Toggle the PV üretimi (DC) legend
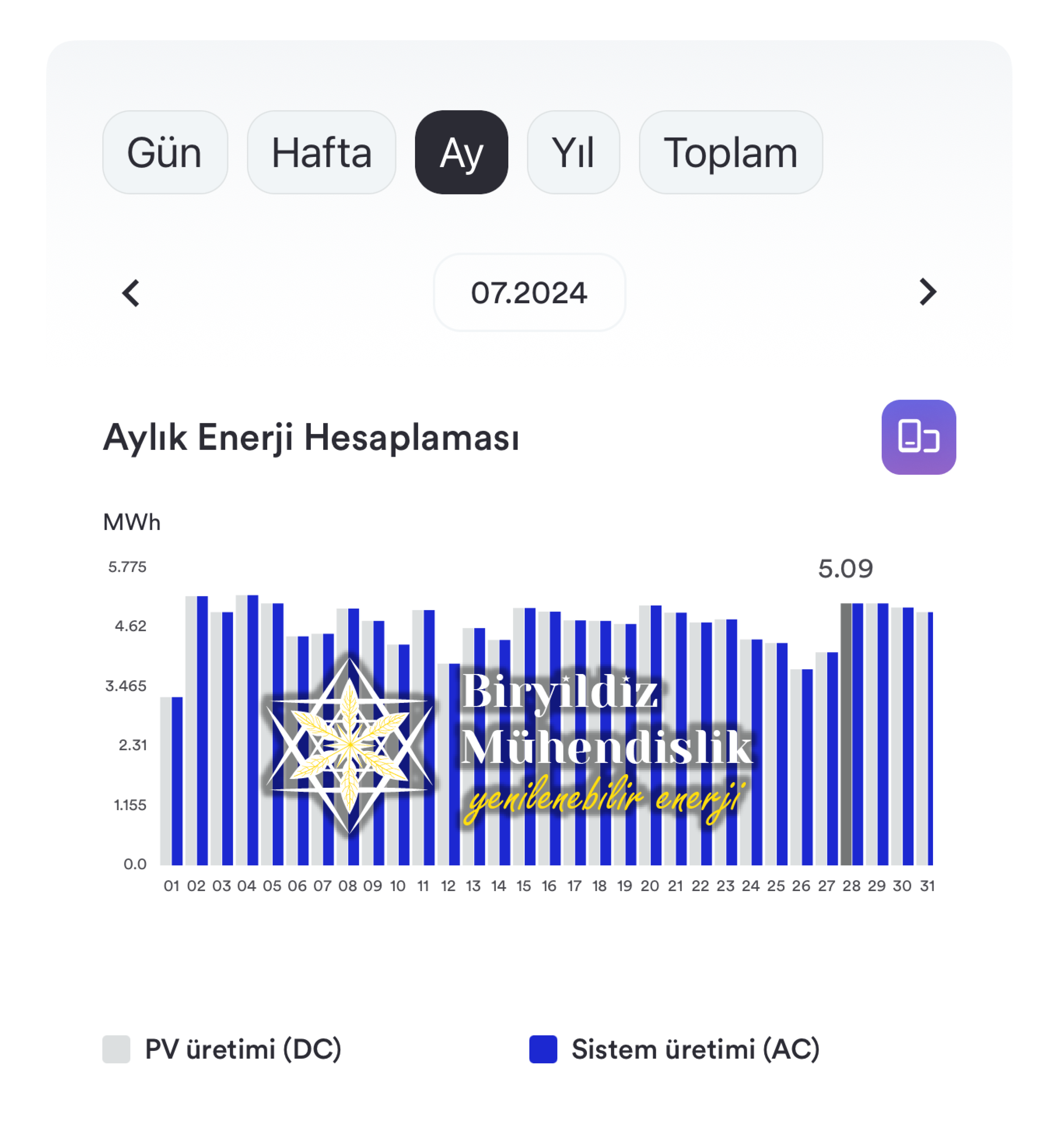1064x1139 pixels. coord(222,1049)
